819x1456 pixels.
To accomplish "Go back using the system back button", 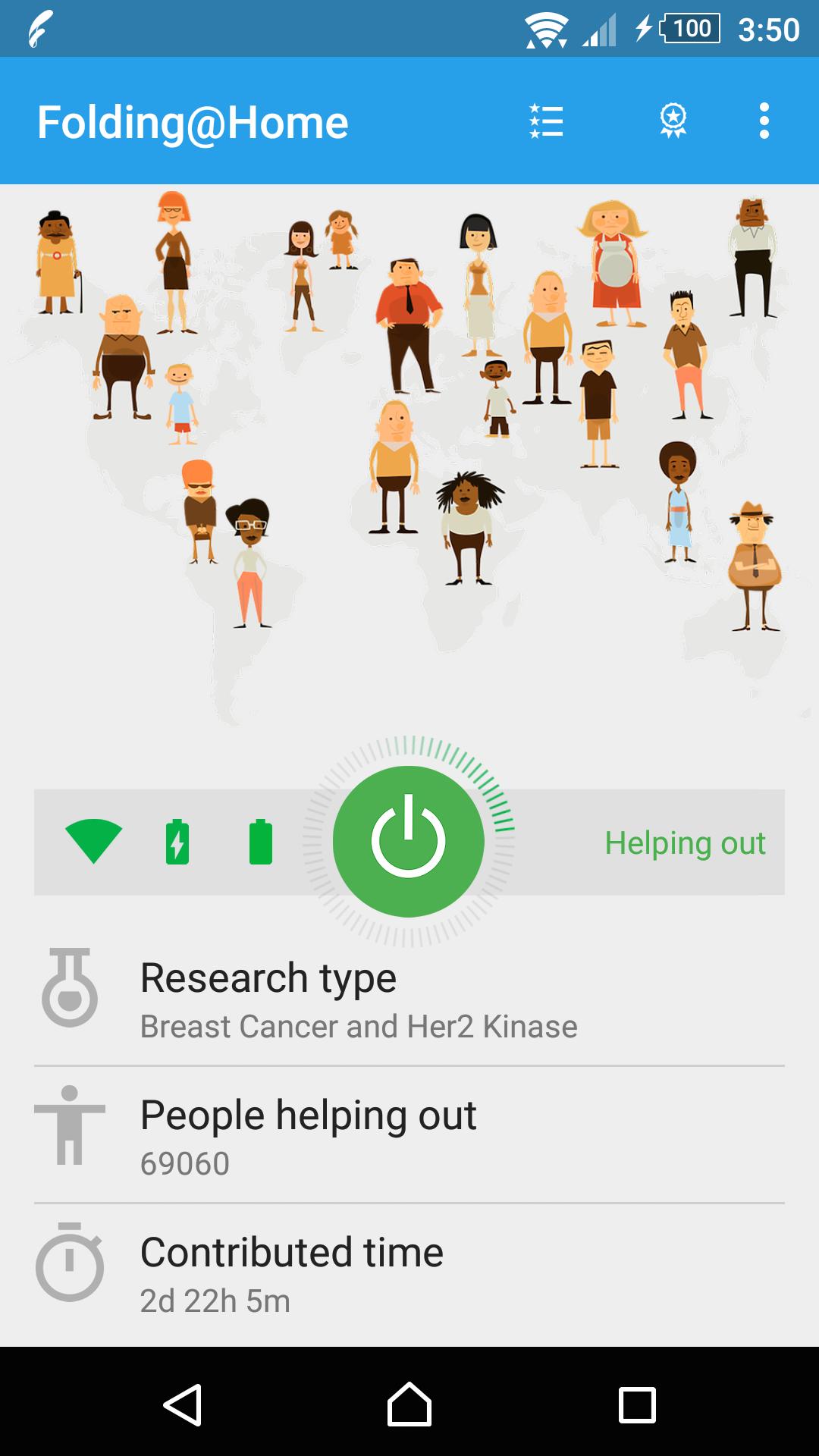I will click(x=183, y=1405).
